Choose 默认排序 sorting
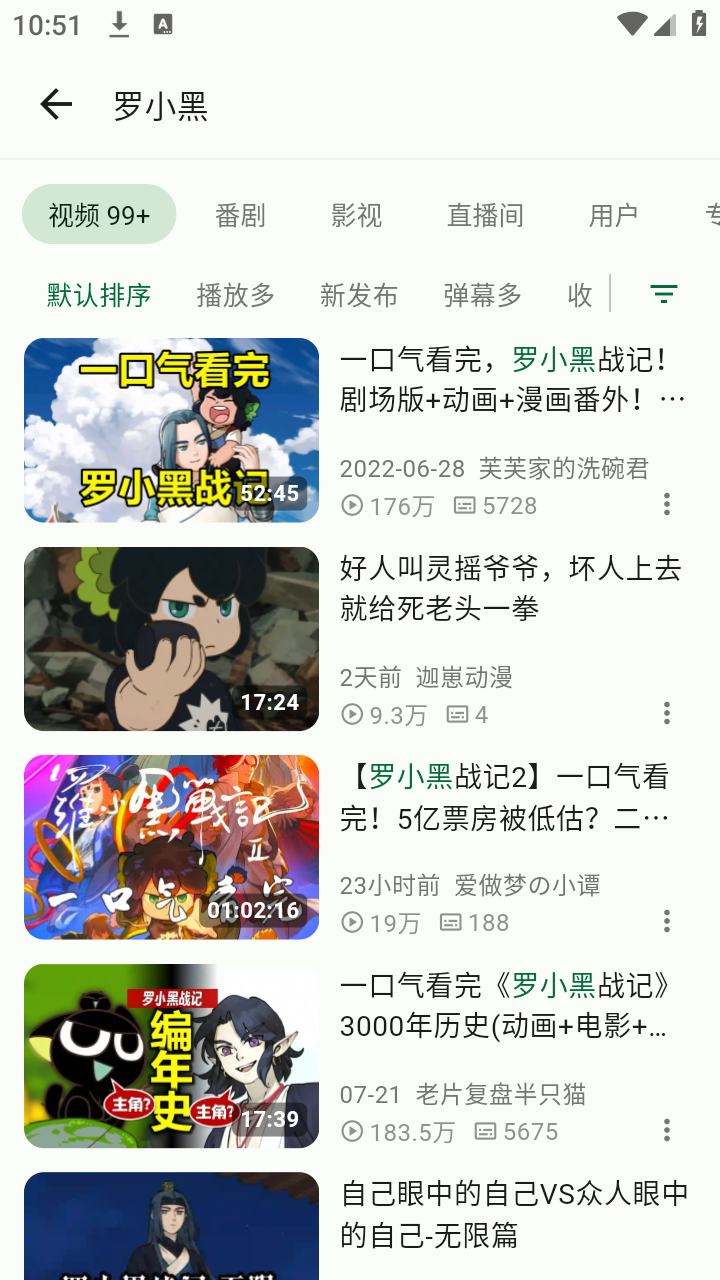720x1280 pixels. coord(99,295)
